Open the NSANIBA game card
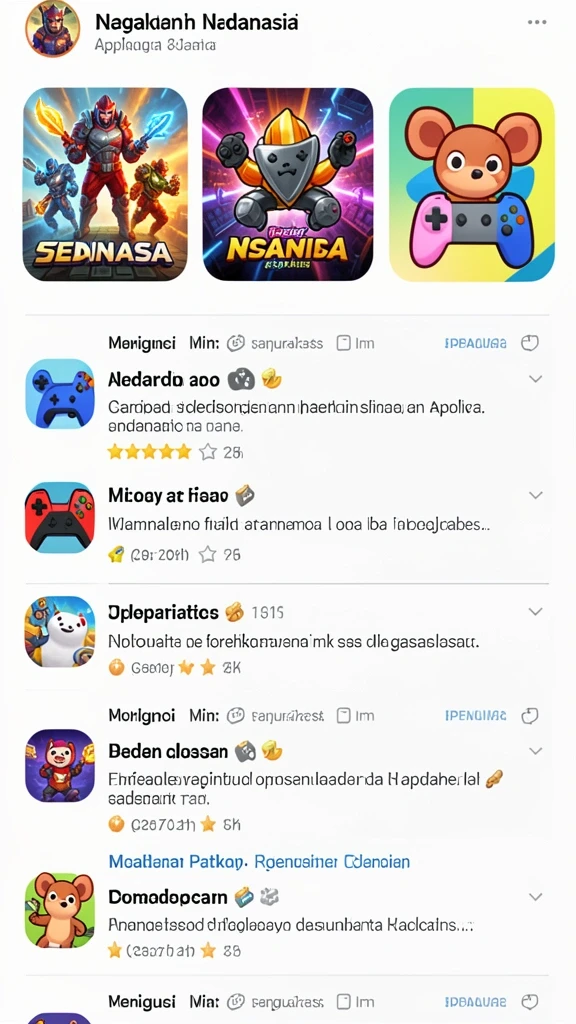This screenshot has height=1024, width=576. 287,185
